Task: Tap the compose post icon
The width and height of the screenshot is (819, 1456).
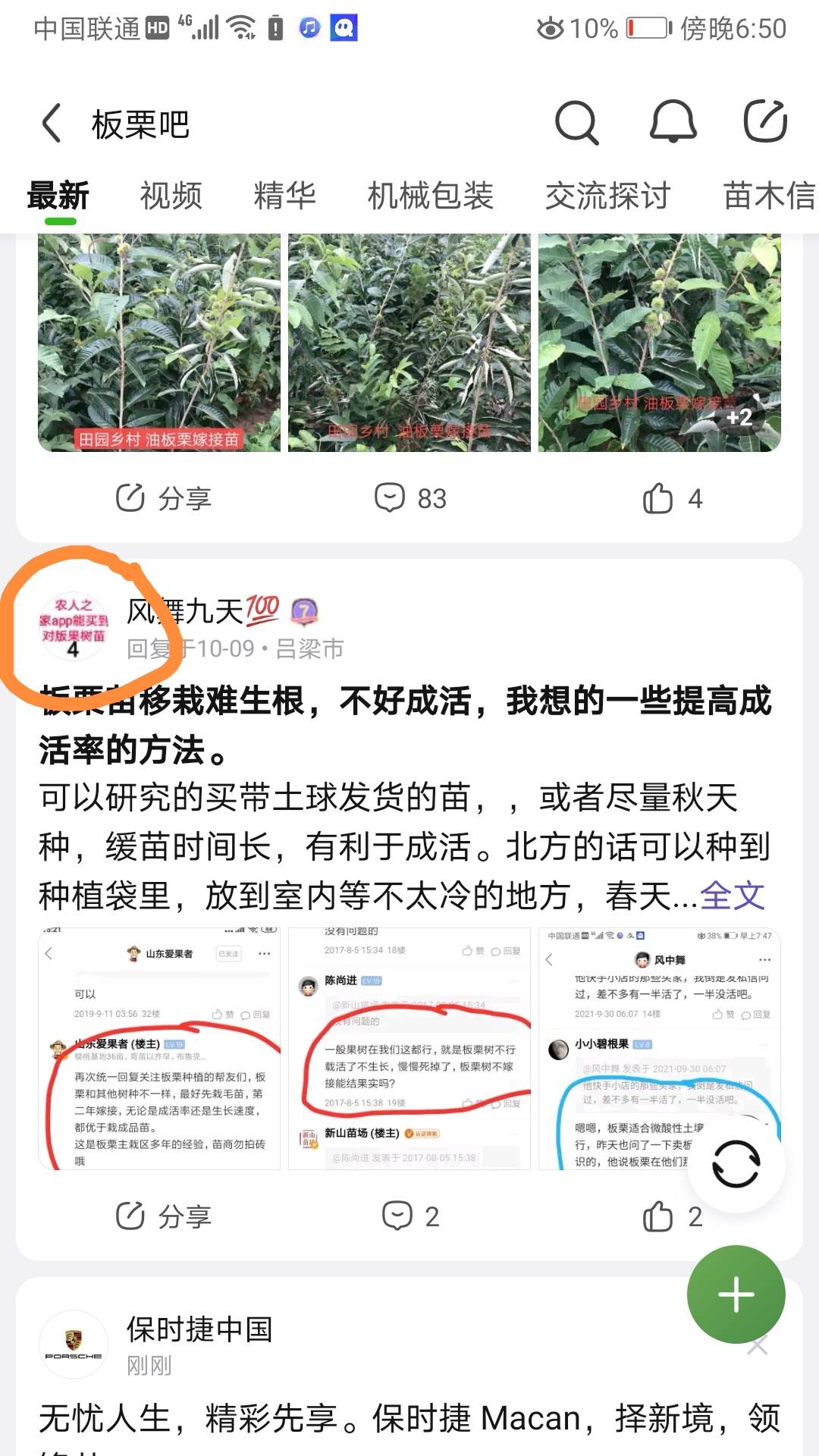Action: pos(765,121)
